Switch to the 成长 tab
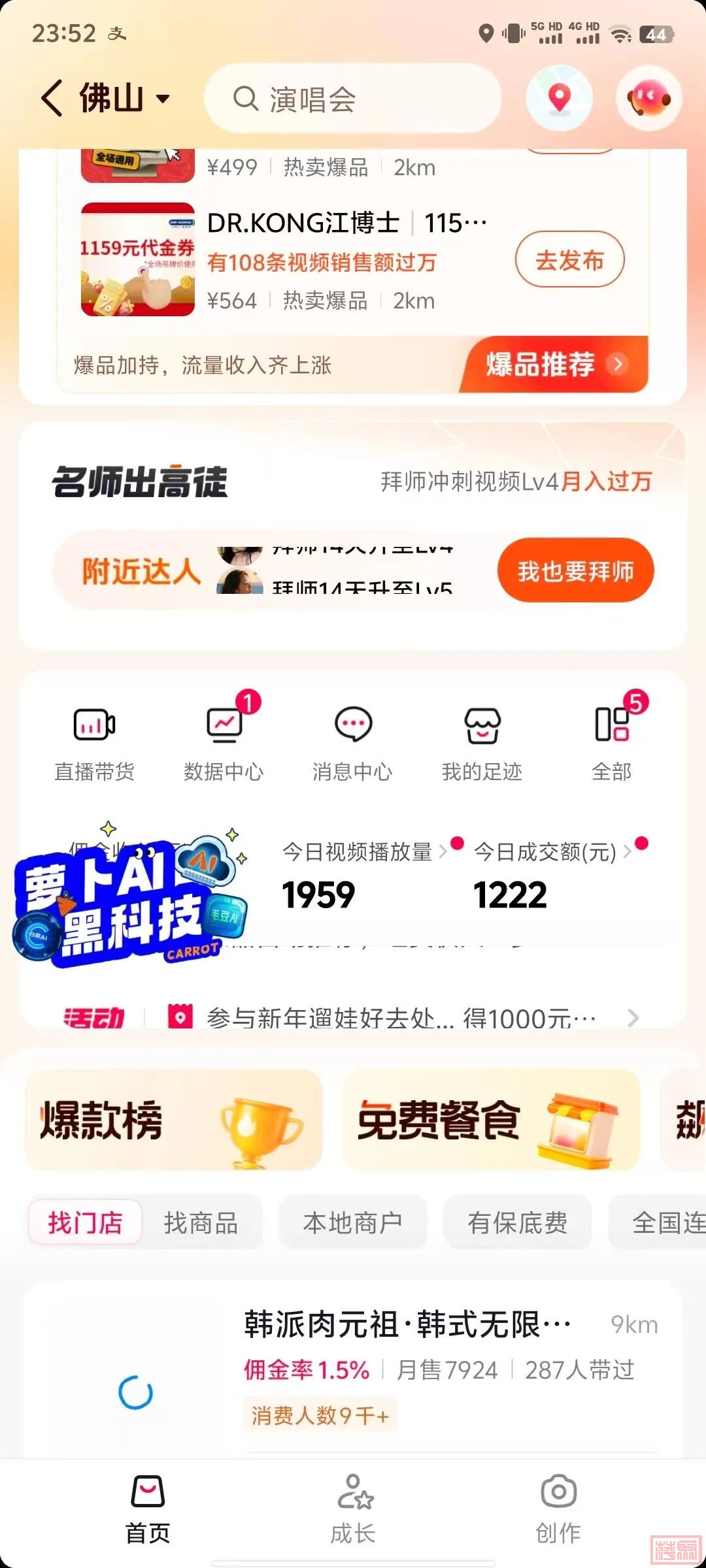Viewport: 706px width, 1568px height. (x=353, y=1509)
